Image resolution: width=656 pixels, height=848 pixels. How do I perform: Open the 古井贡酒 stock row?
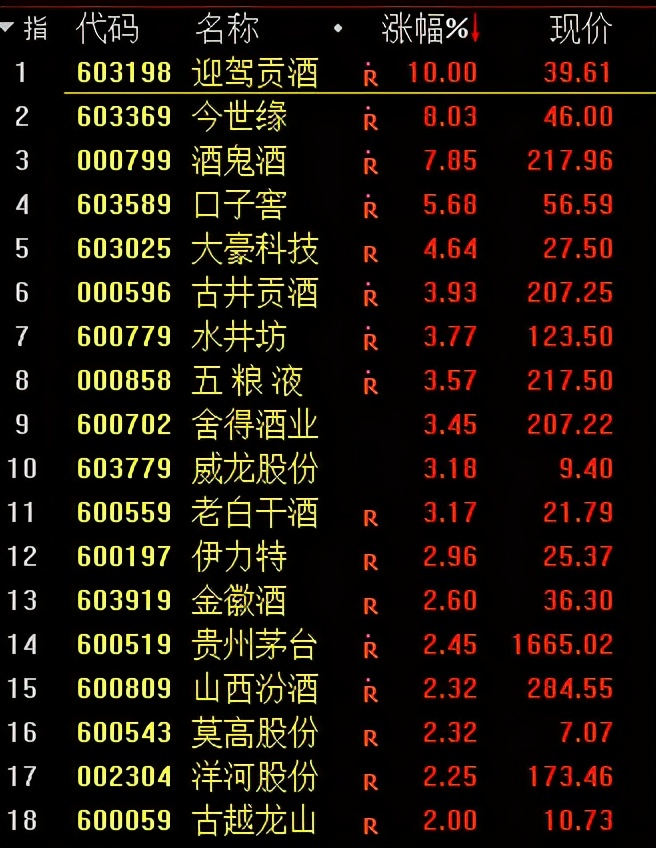coord(254,292)
